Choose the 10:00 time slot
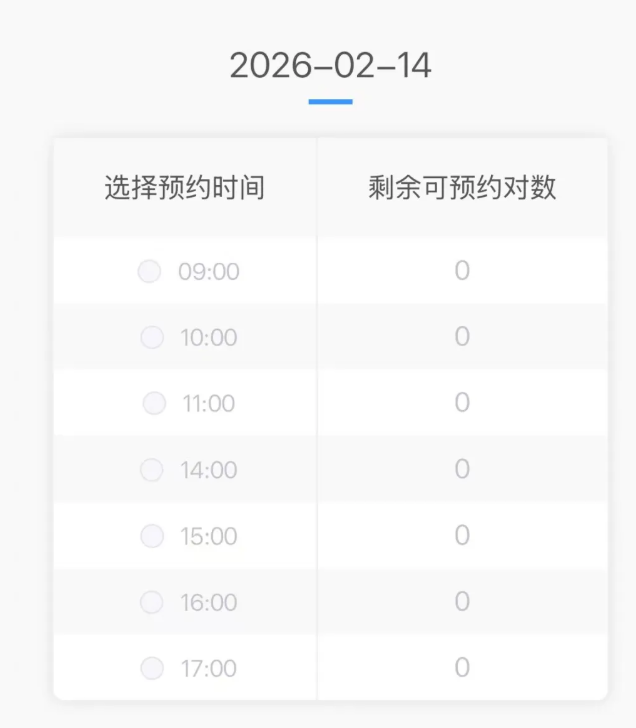The image size is (636, 728). 152,337
